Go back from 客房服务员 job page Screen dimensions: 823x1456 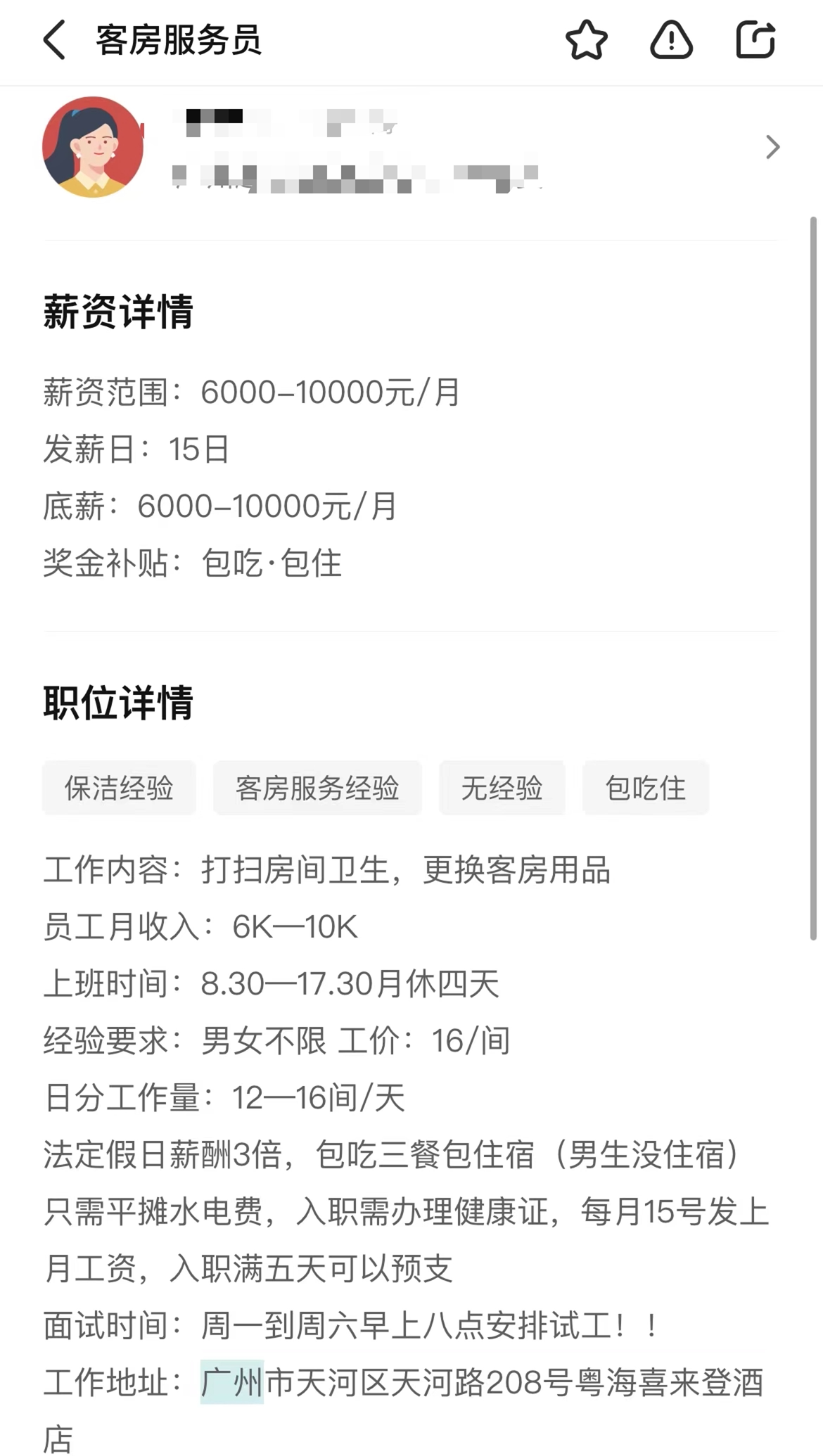click(55, 40)
